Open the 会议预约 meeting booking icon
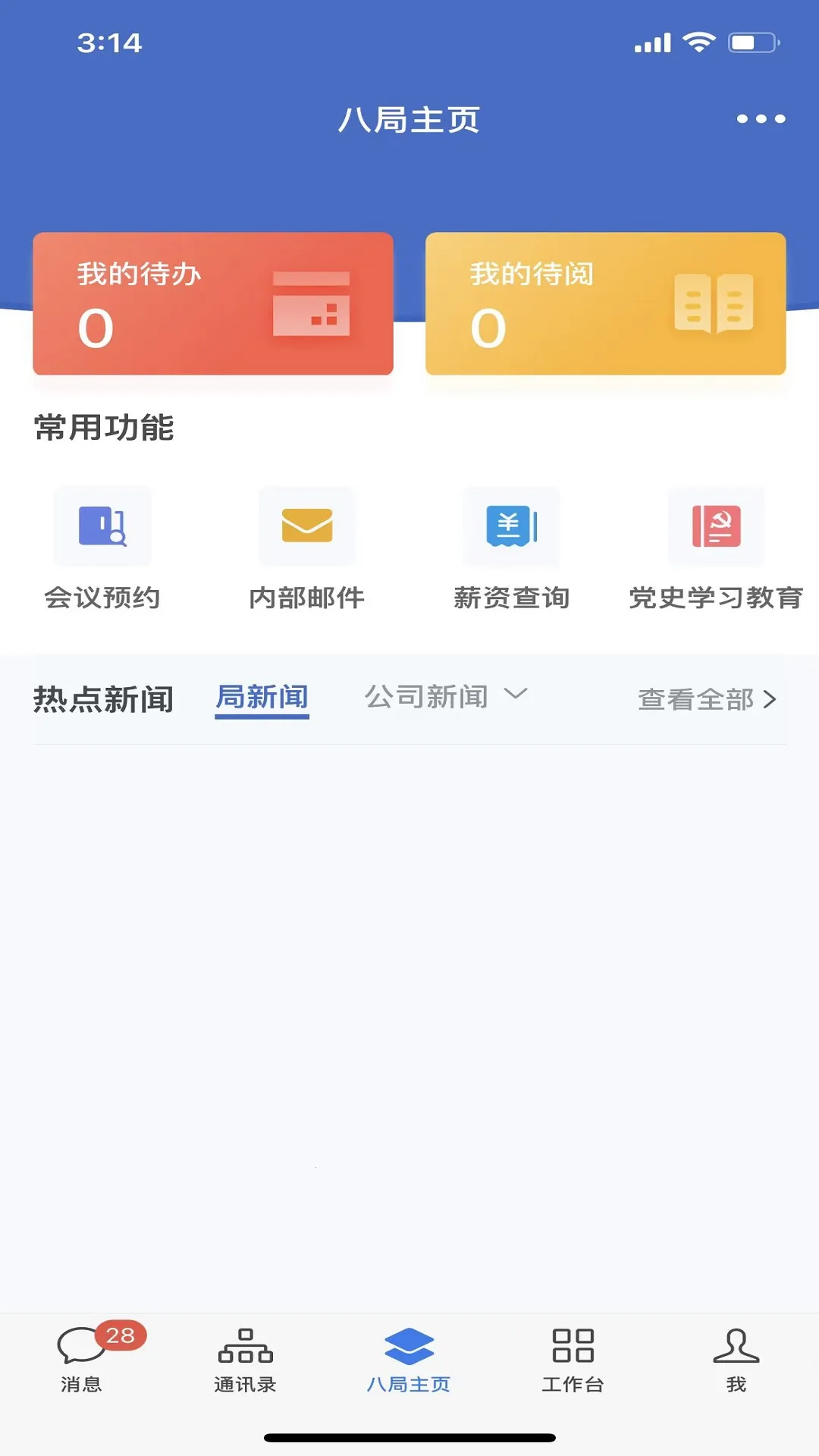Image resolution: width=819 pixels, height=1456 pixels. click(102, 526)
